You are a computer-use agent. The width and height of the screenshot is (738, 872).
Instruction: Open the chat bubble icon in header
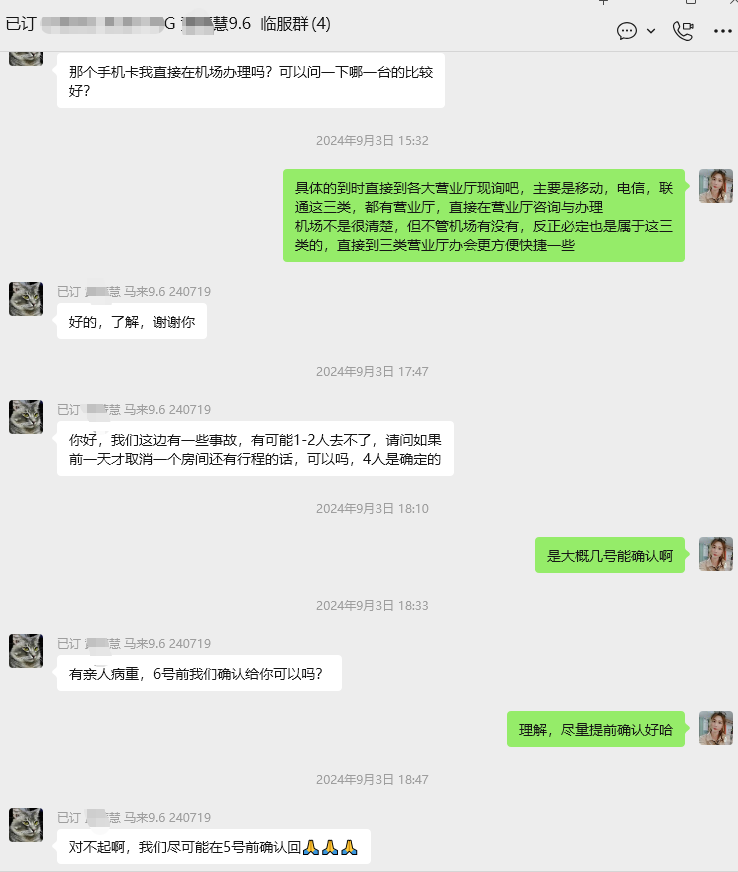pyautogui.click(x=627, y=30)
